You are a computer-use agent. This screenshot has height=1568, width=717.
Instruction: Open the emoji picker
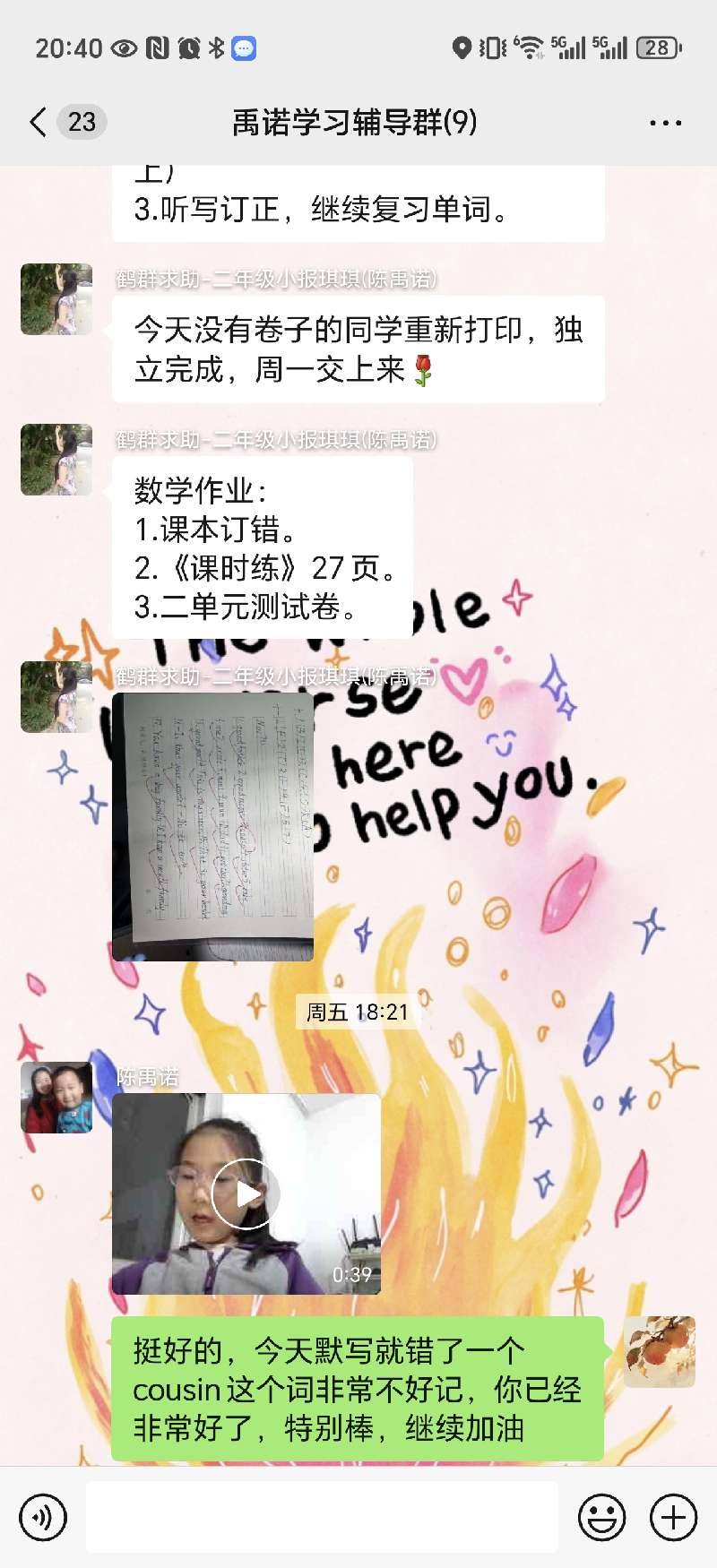(602, 1518)
